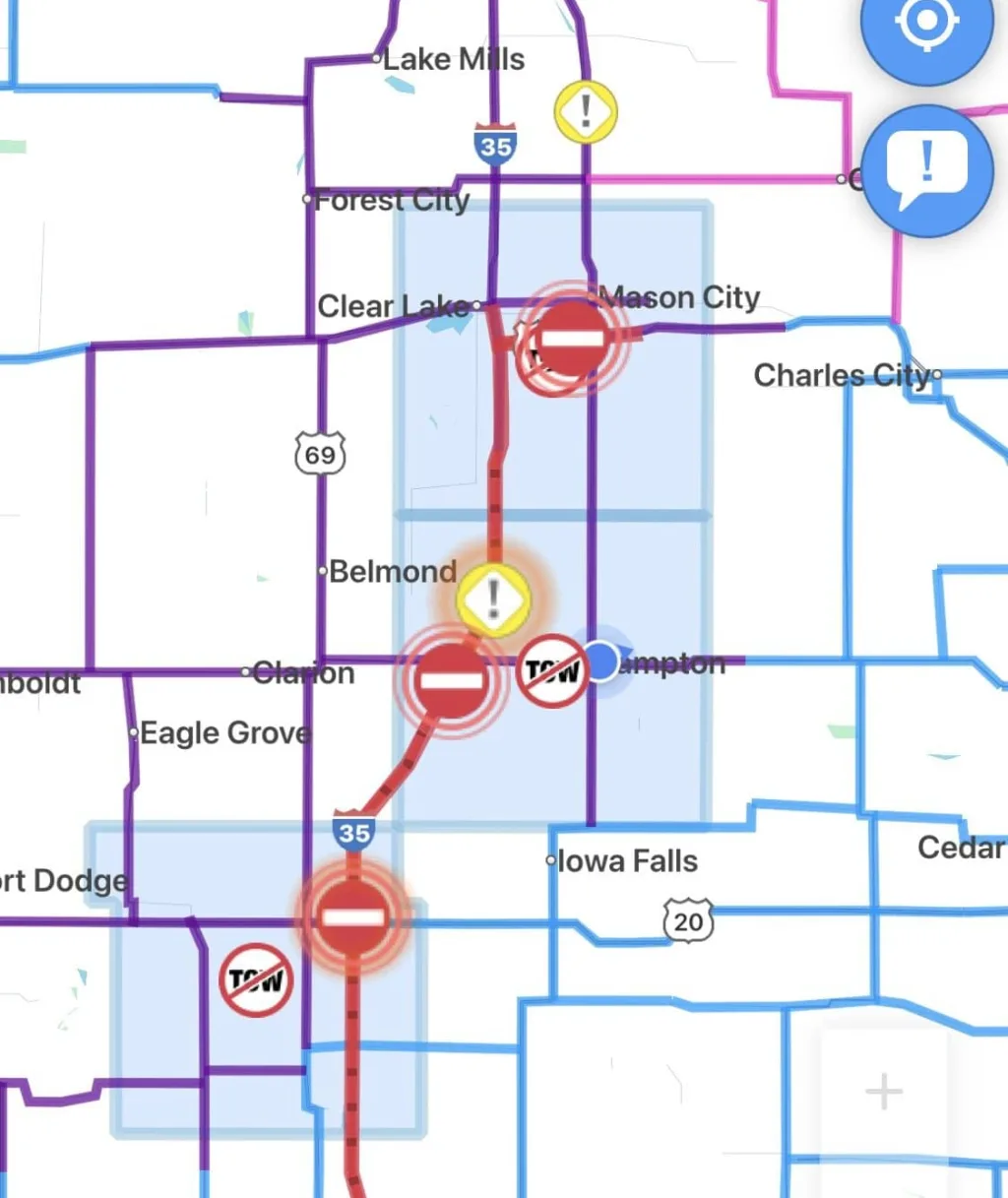Select the tow ban icon near Hampton
1008x1198 pixels.
click(555, 671)
